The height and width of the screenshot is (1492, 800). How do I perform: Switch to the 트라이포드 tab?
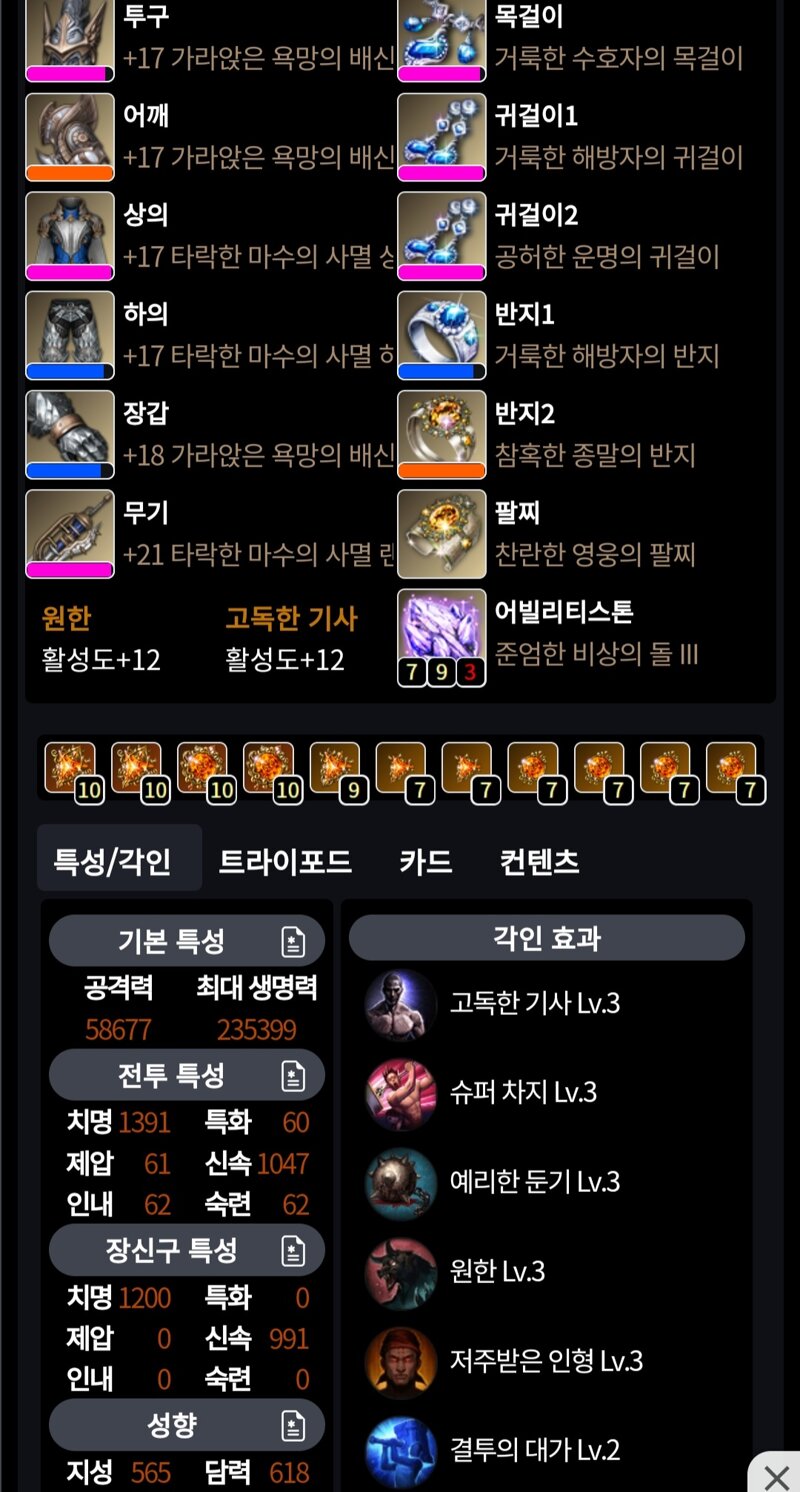coord(285,861)
